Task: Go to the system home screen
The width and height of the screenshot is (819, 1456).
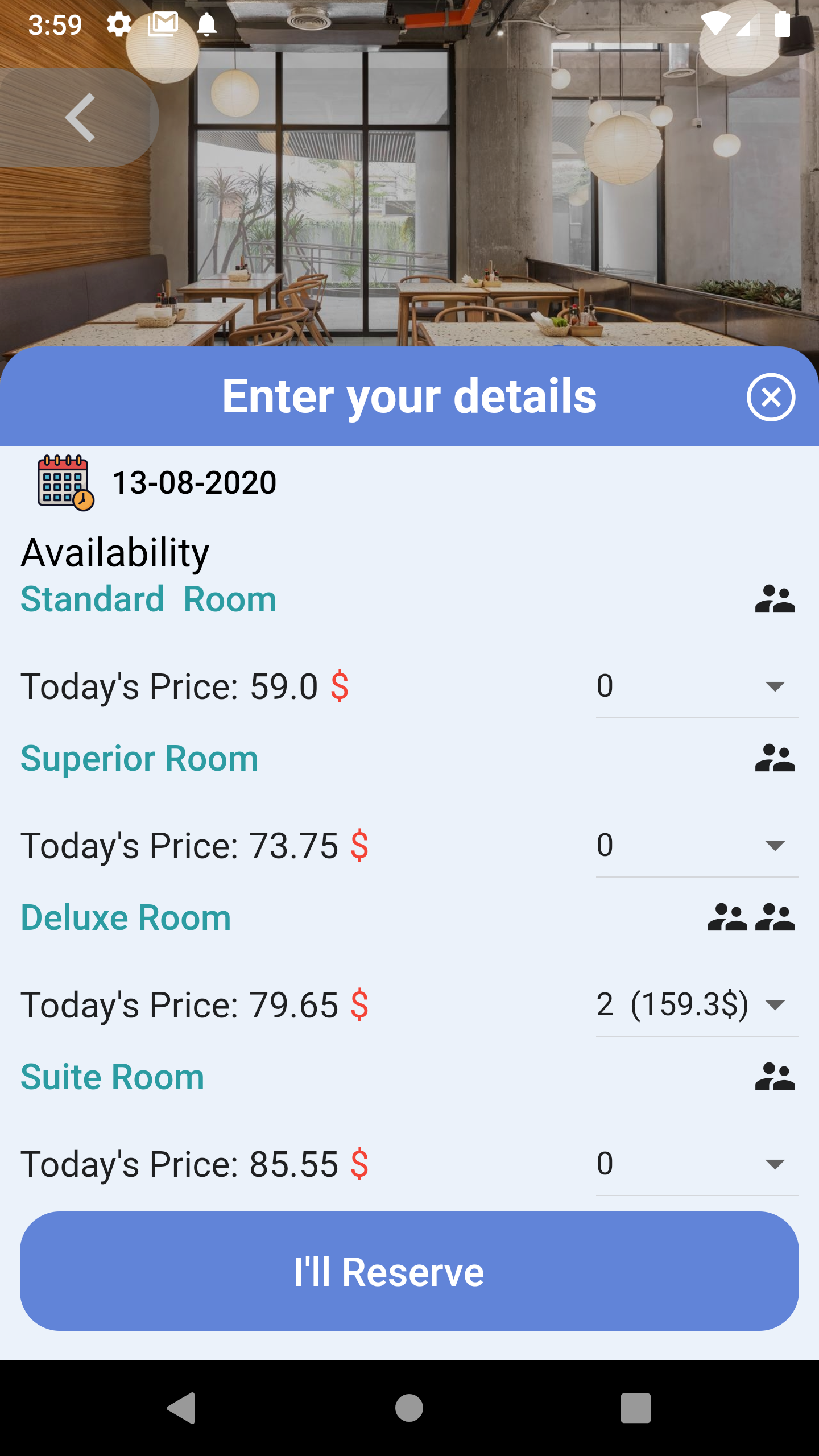Action: click(x=409, y=1408)
